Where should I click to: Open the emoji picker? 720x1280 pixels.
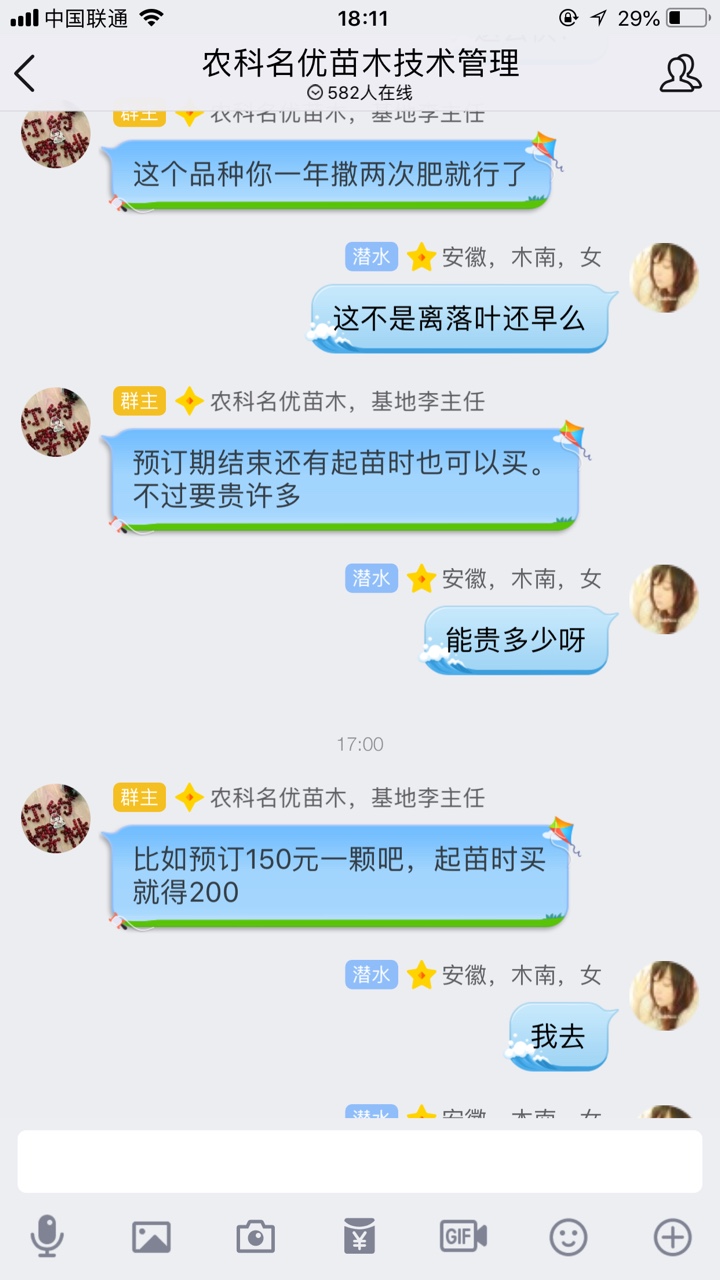(568, 1237)
